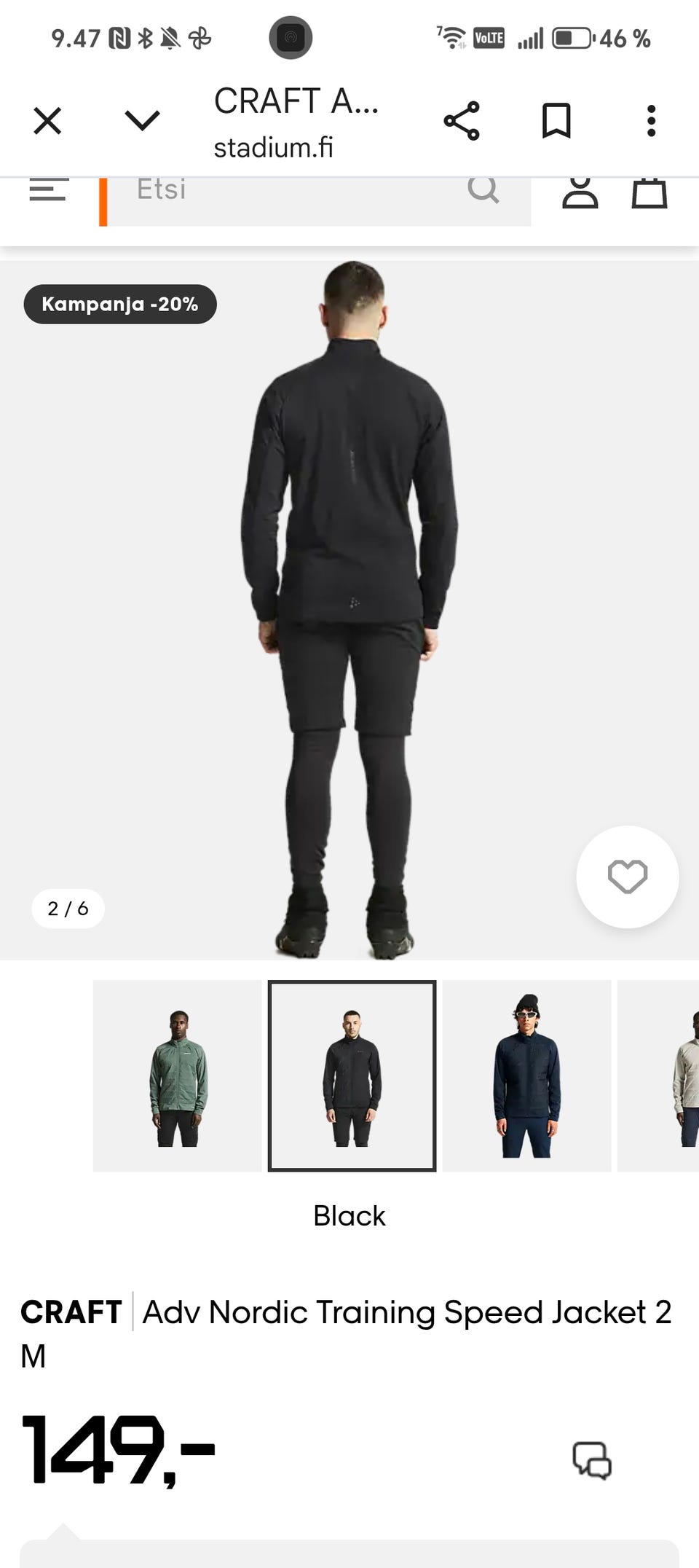Select the navy blue jacket color
Screen dimensions: 699x1568
pos(526,1076)
